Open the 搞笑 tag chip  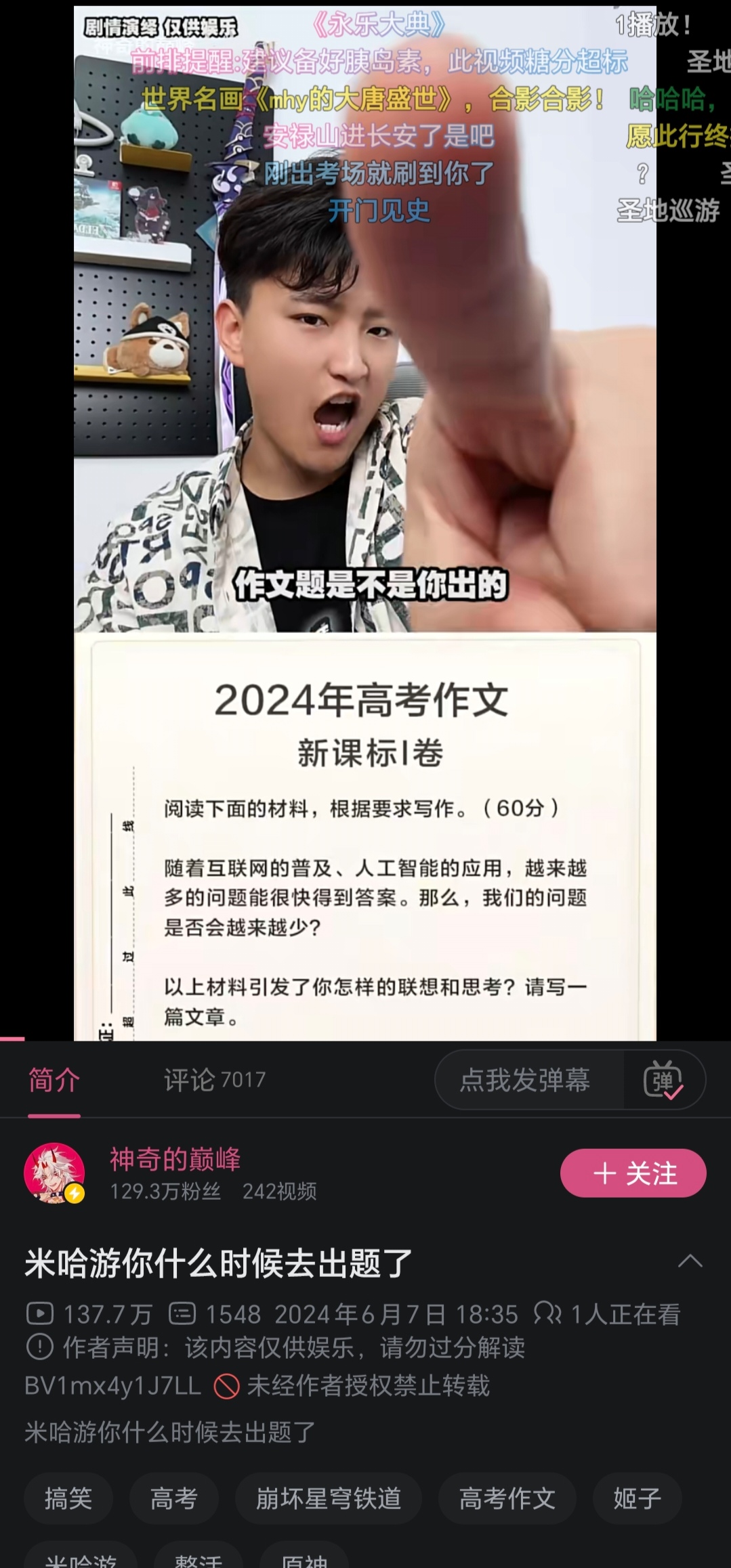[x=68, y=1498]
